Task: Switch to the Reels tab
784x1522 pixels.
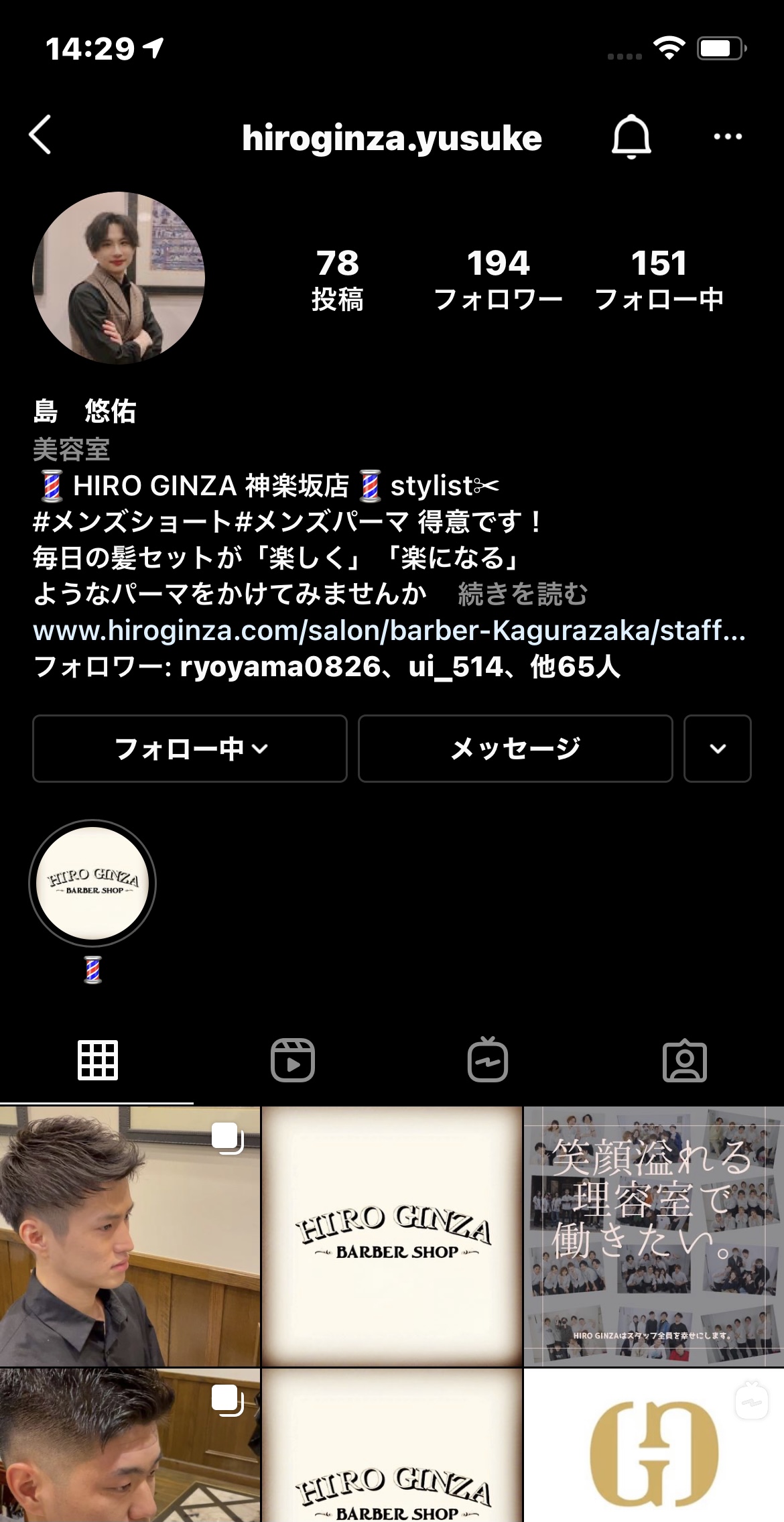Action: pyautogui.click(x=293, y=1060)
